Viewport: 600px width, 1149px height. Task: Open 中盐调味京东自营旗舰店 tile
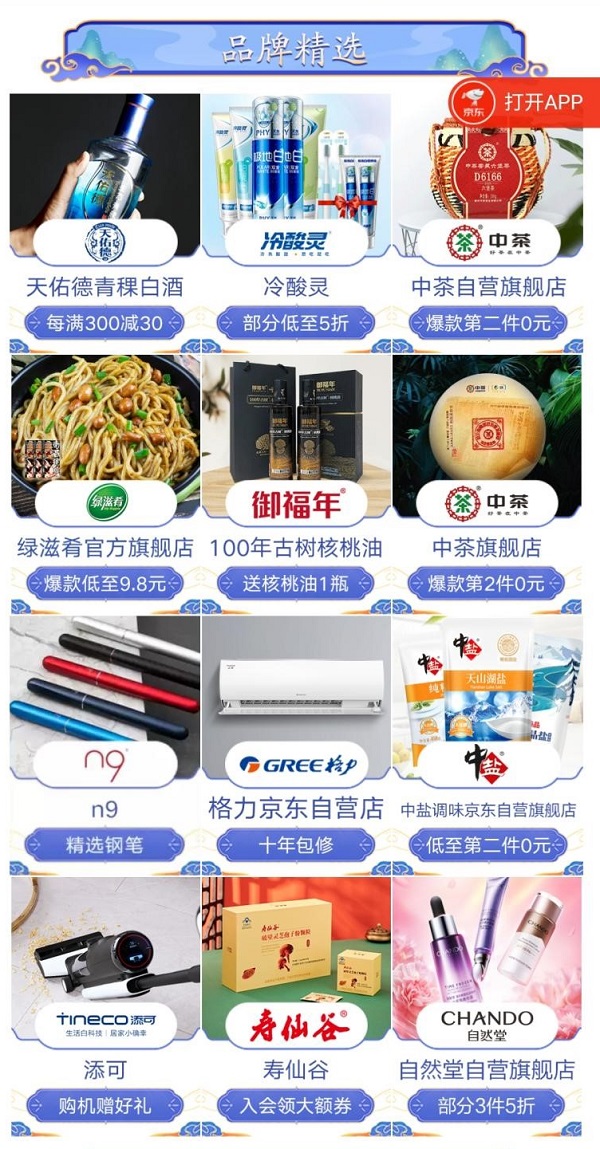(x=488, y=700)
